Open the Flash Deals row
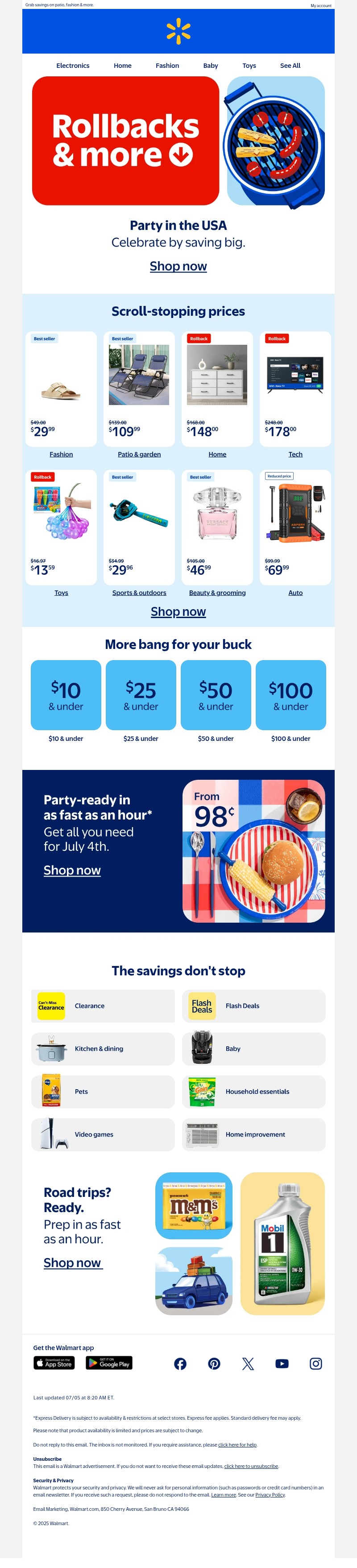357x1568 pixels. tap(253, 1006)
